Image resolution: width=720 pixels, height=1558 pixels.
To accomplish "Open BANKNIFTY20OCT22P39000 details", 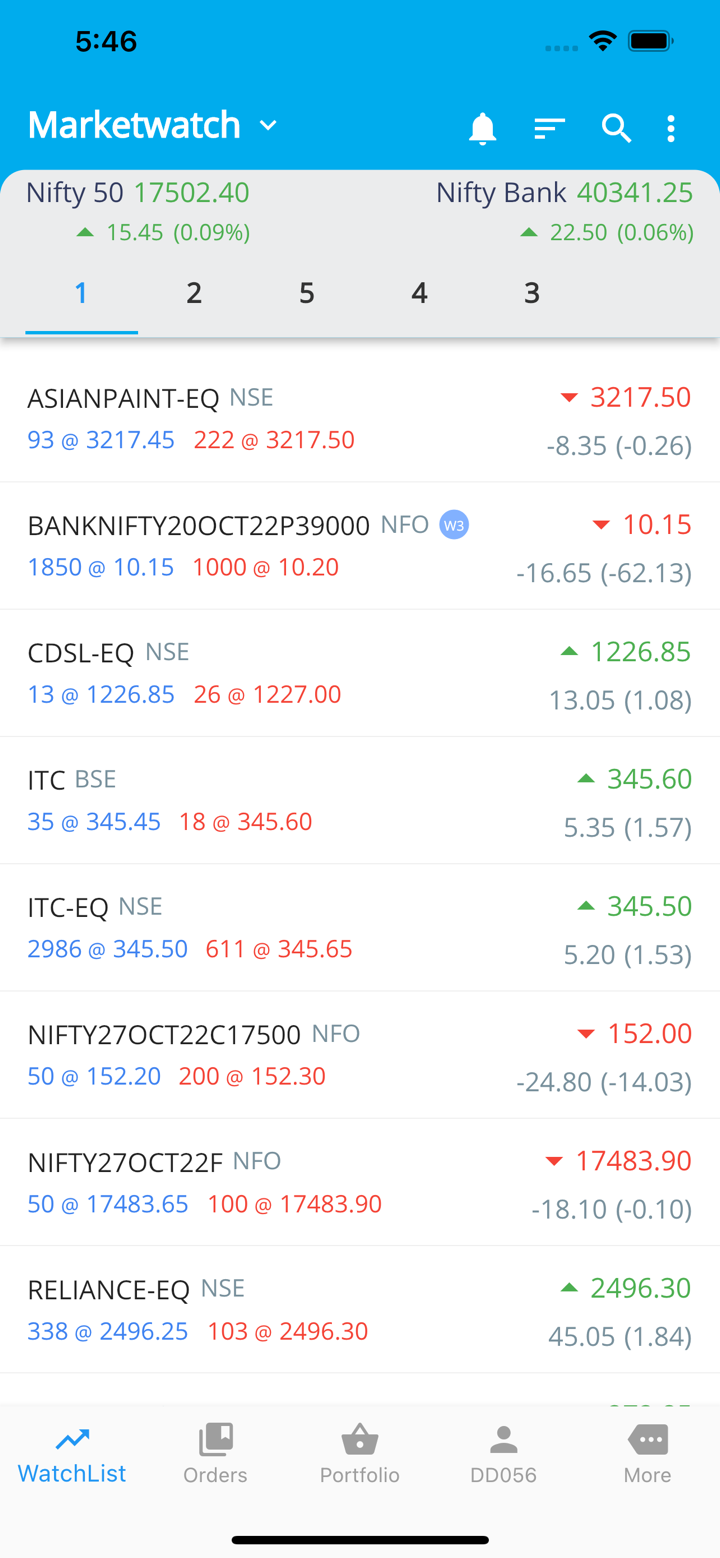I will tap(360, 546).
